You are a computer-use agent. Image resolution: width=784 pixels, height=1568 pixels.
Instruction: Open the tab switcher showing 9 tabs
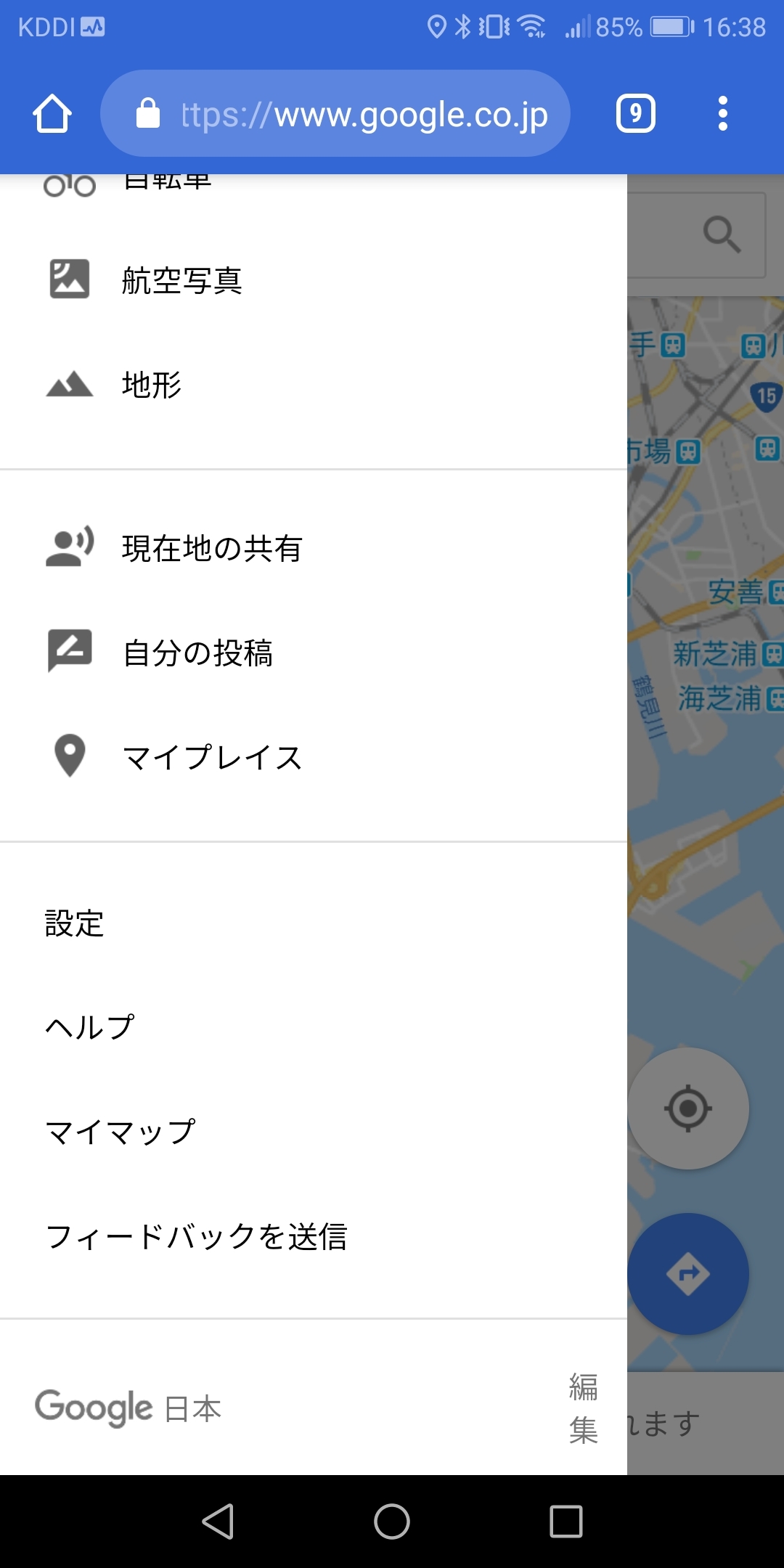tap(635, 114)
